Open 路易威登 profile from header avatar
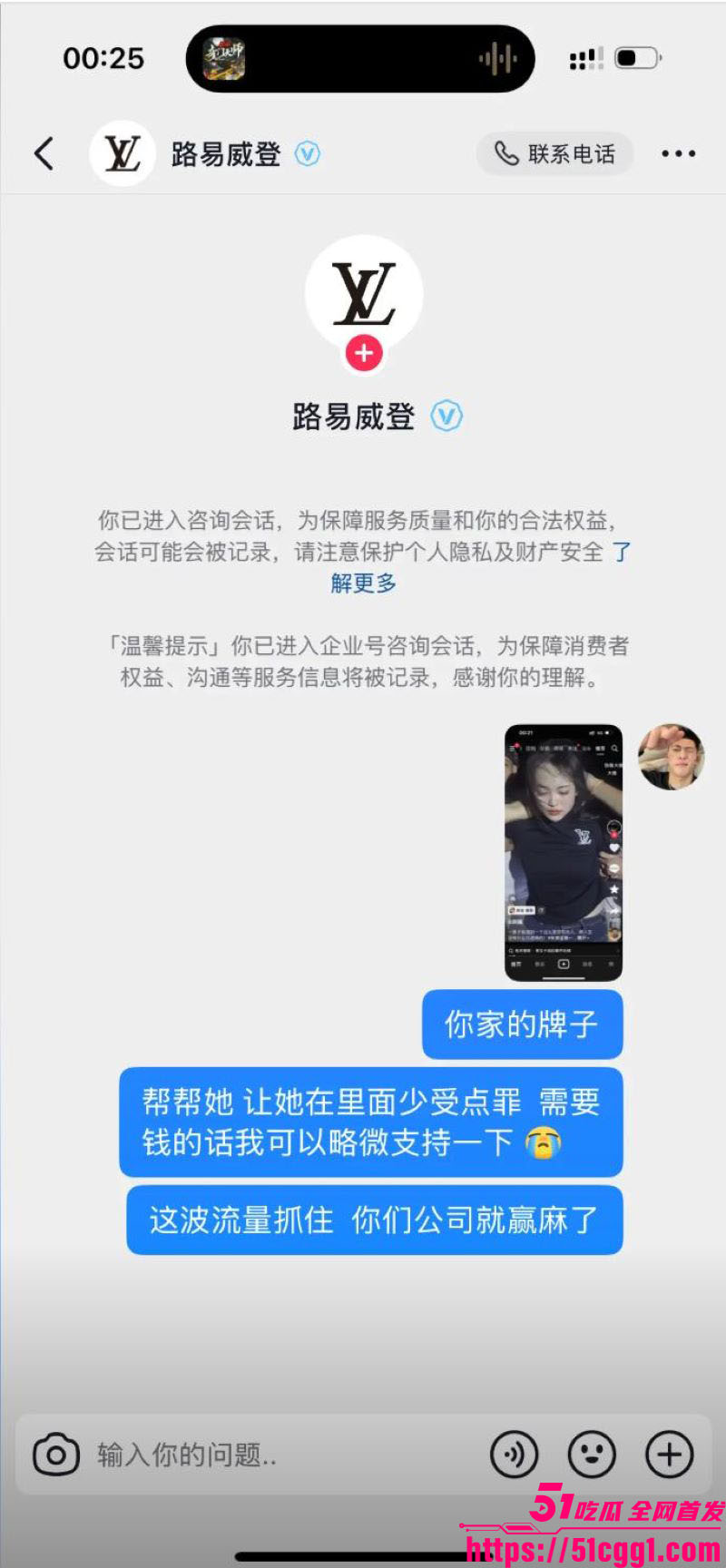The height and width of the screenshot is (1568, 726). (123, 153)
